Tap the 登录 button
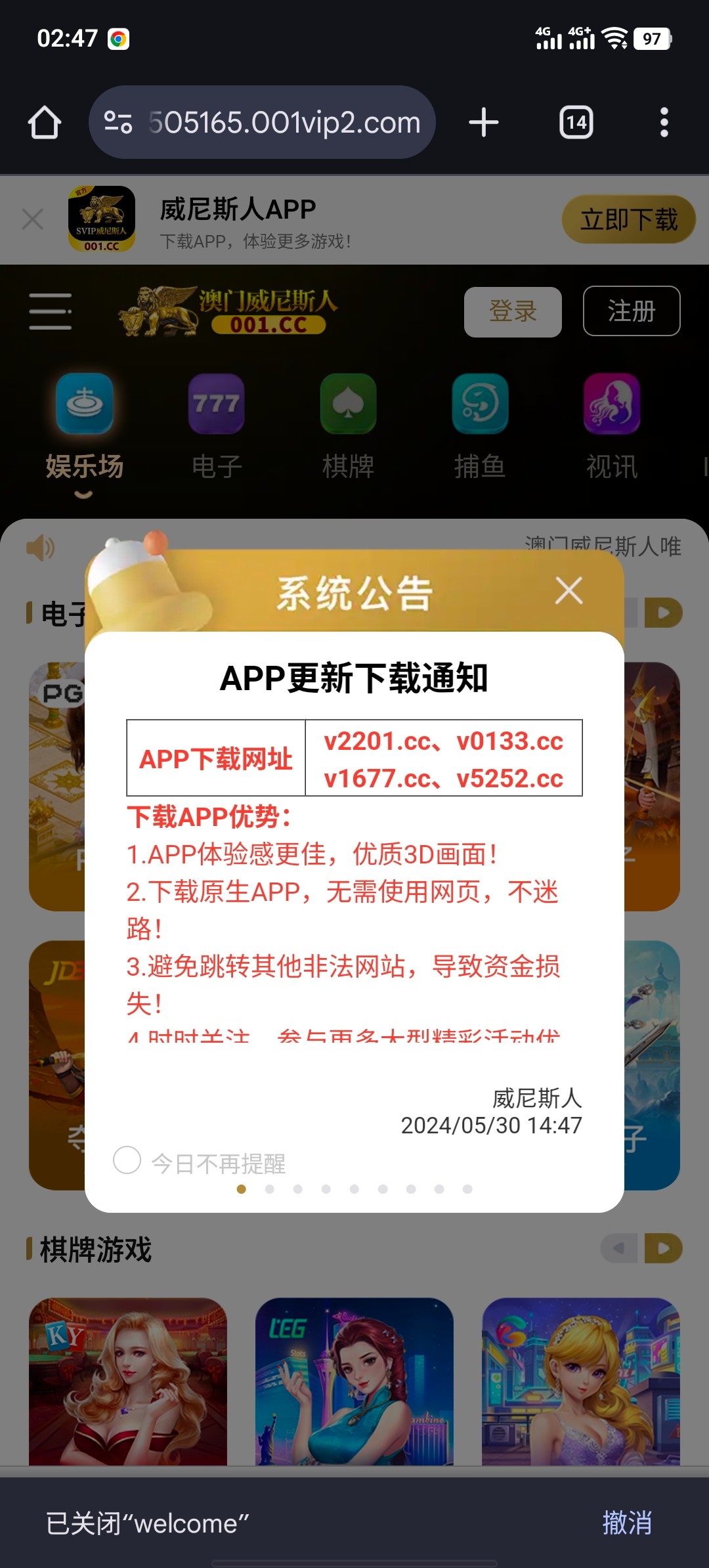This screenshot has width=709, height=1568. tap(513, 311)
